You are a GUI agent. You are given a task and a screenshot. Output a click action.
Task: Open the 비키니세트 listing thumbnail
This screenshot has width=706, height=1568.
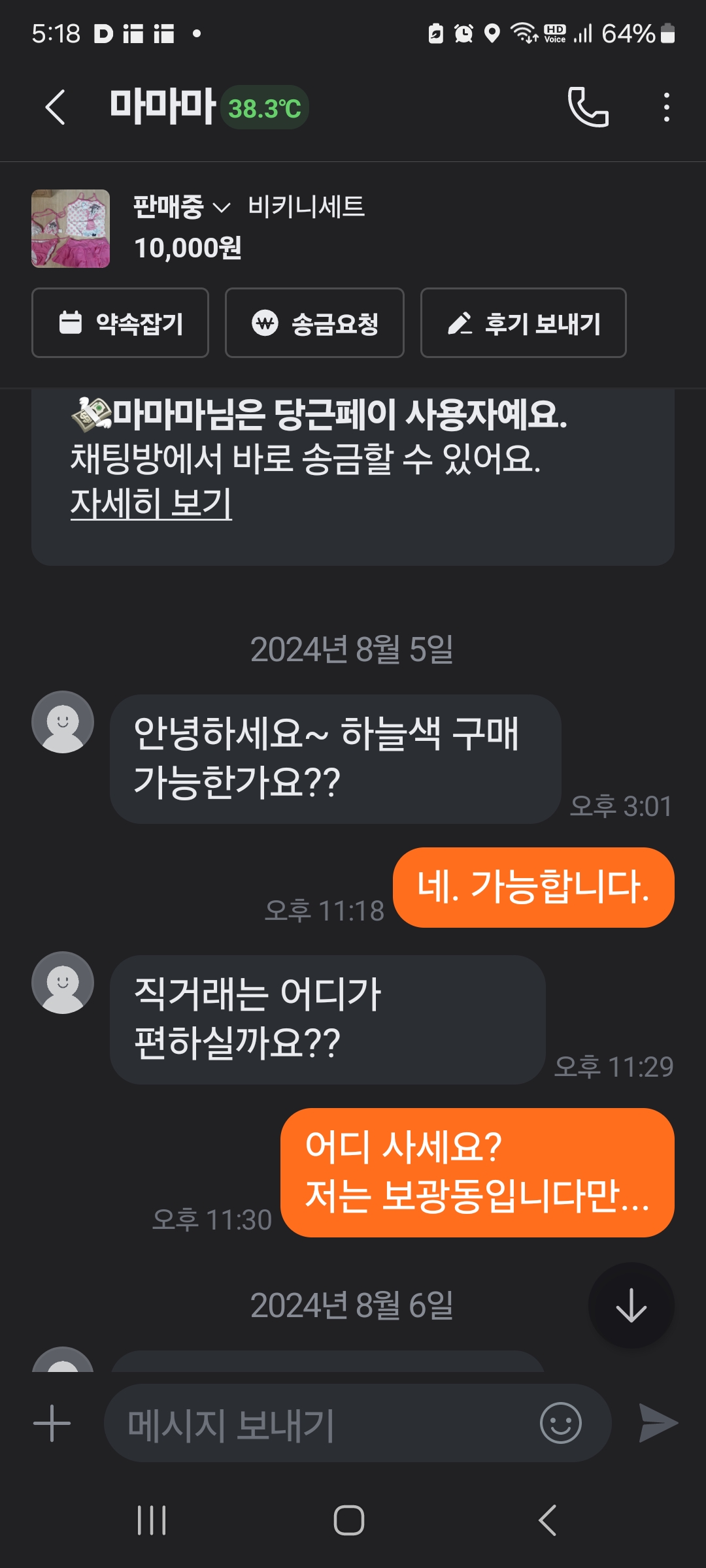[x=71, y=229]
